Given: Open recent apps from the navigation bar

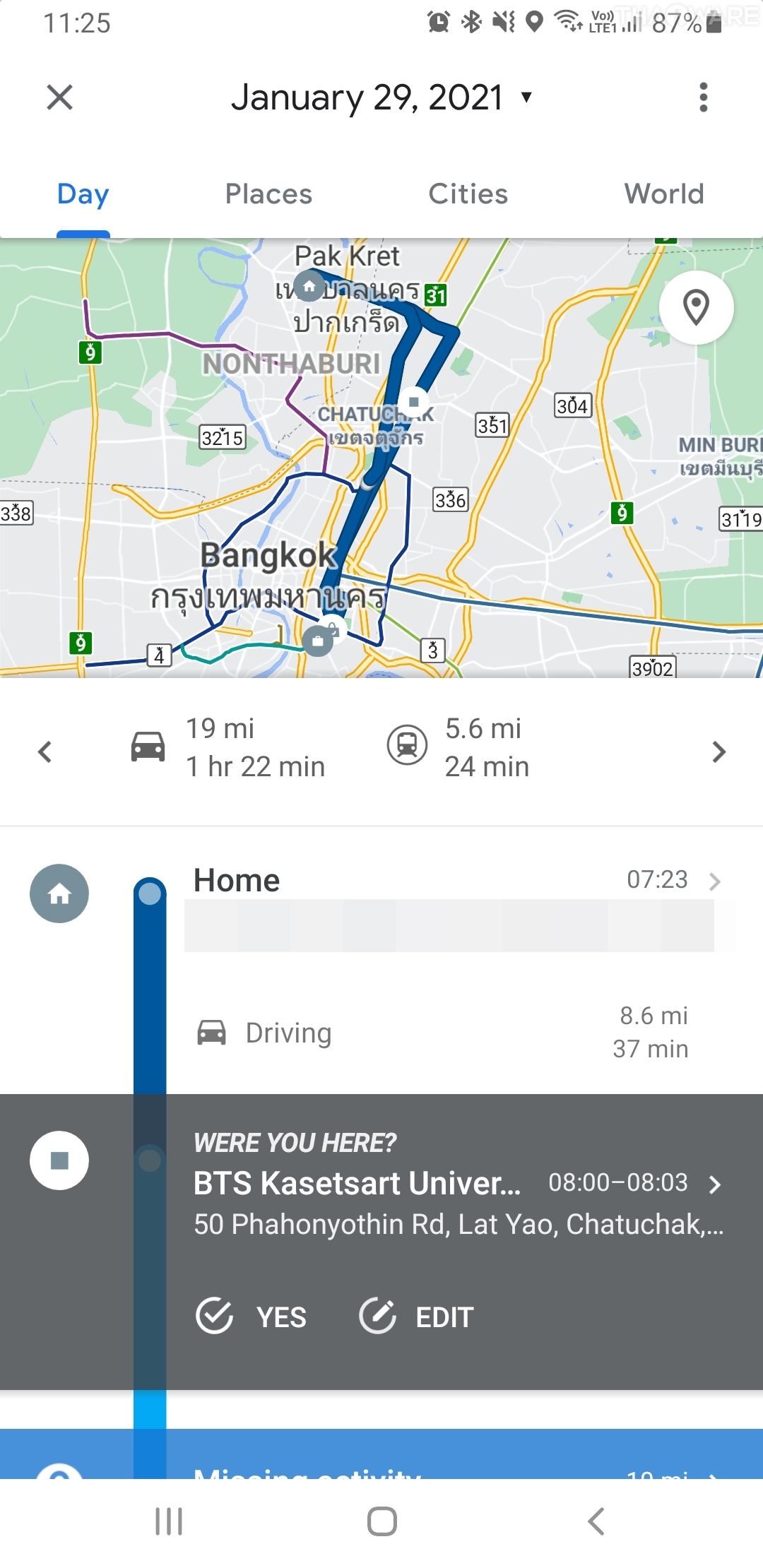Looking at the screenshot, I should [x=169, y=1521].
